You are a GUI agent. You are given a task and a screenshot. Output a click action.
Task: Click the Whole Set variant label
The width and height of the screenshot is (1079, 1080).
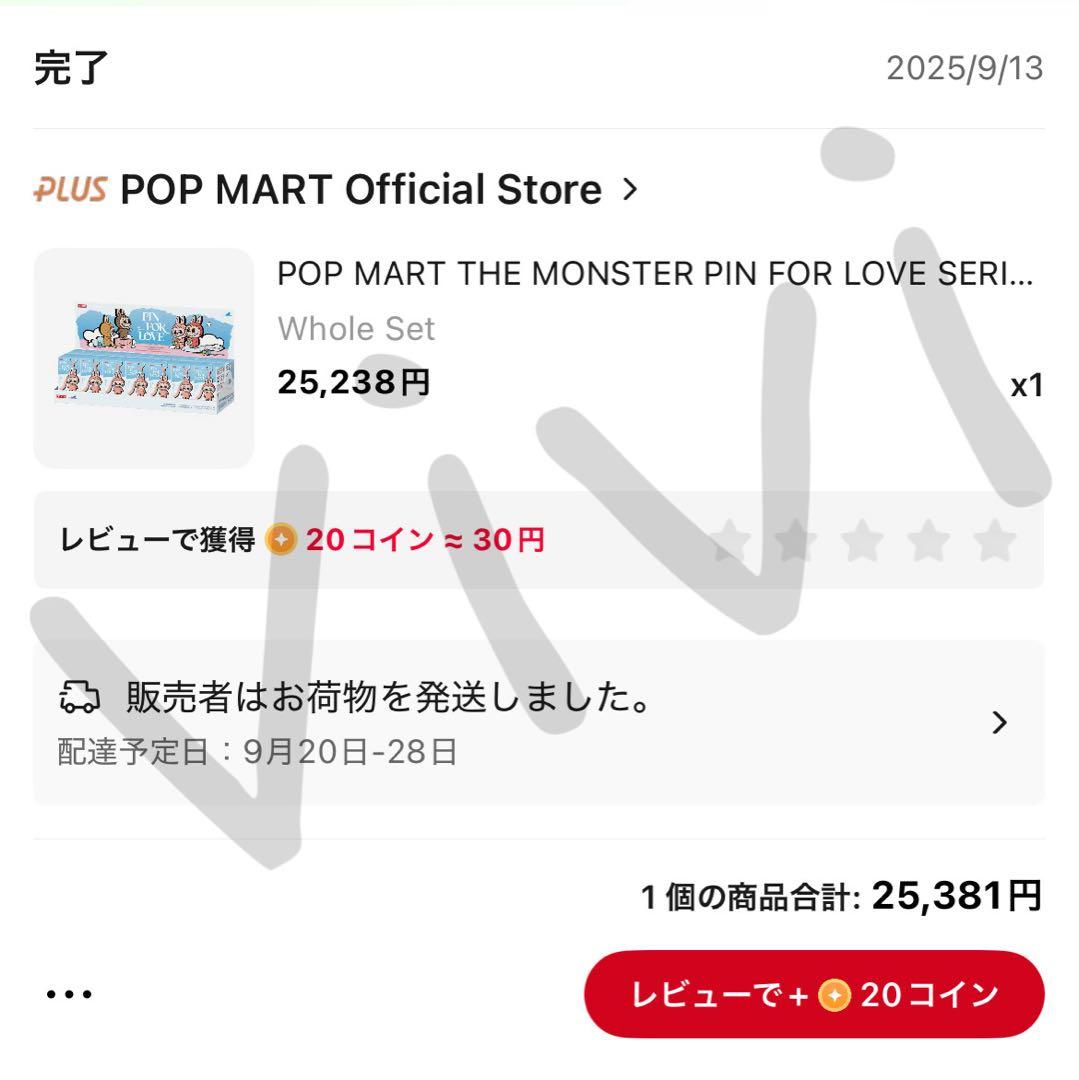357,328
